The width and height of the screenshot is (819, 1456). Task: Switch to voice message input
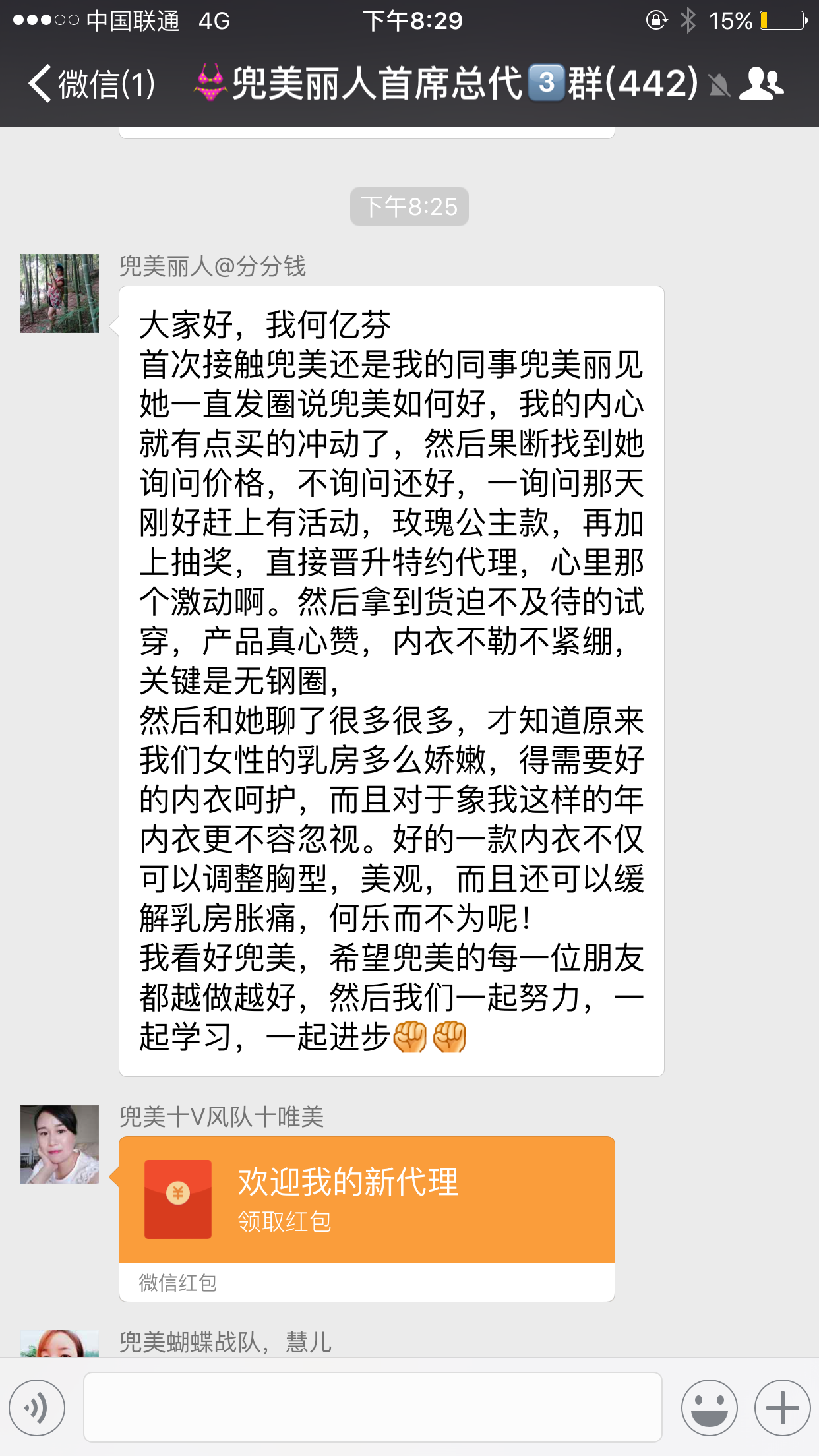click(38, 1407)
